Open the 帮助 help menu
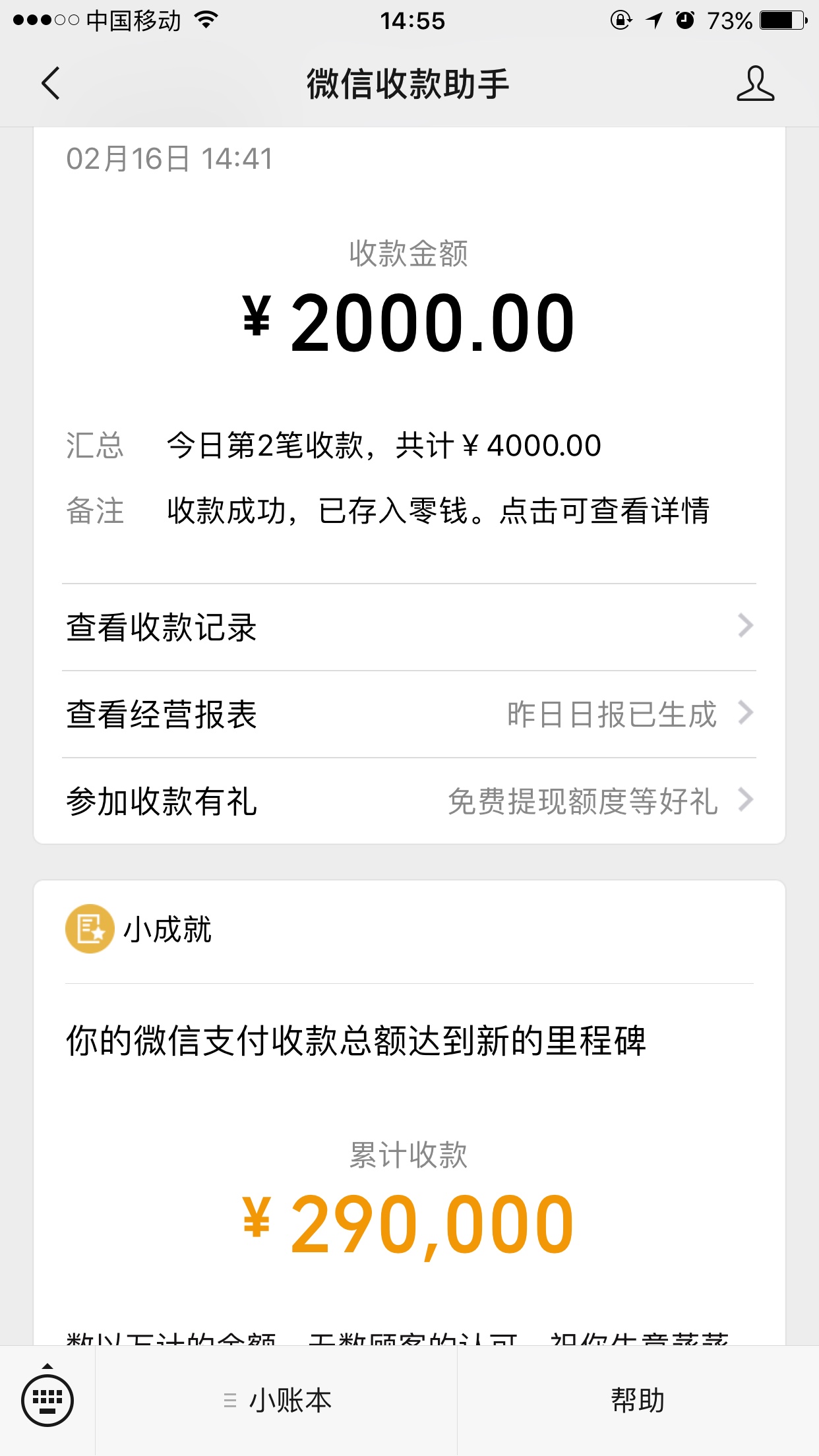 pyautogui.click(x=638, y=1401)
